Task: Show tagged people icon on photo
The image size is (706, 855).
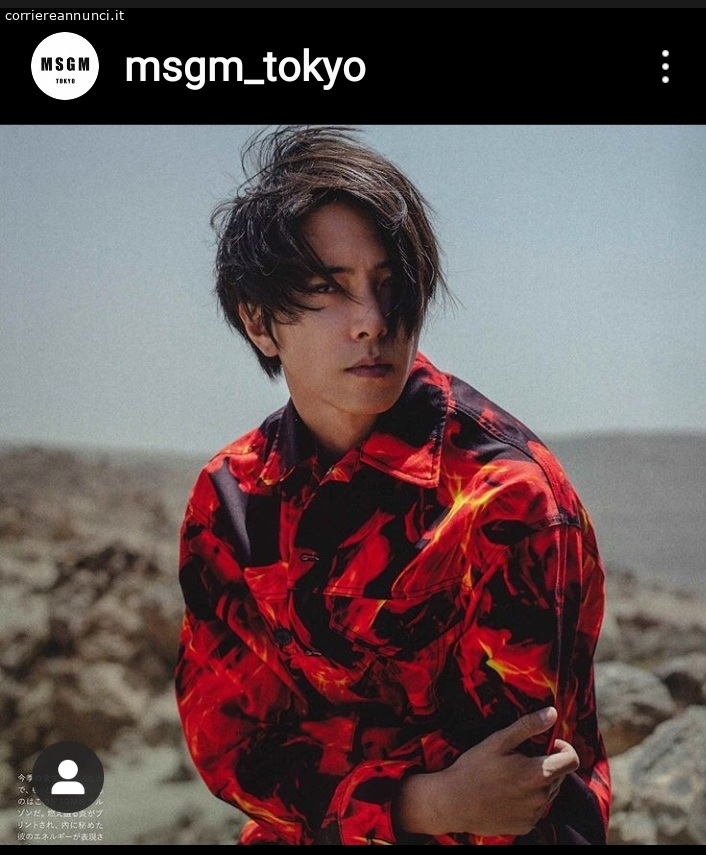Action: (68, 776)
